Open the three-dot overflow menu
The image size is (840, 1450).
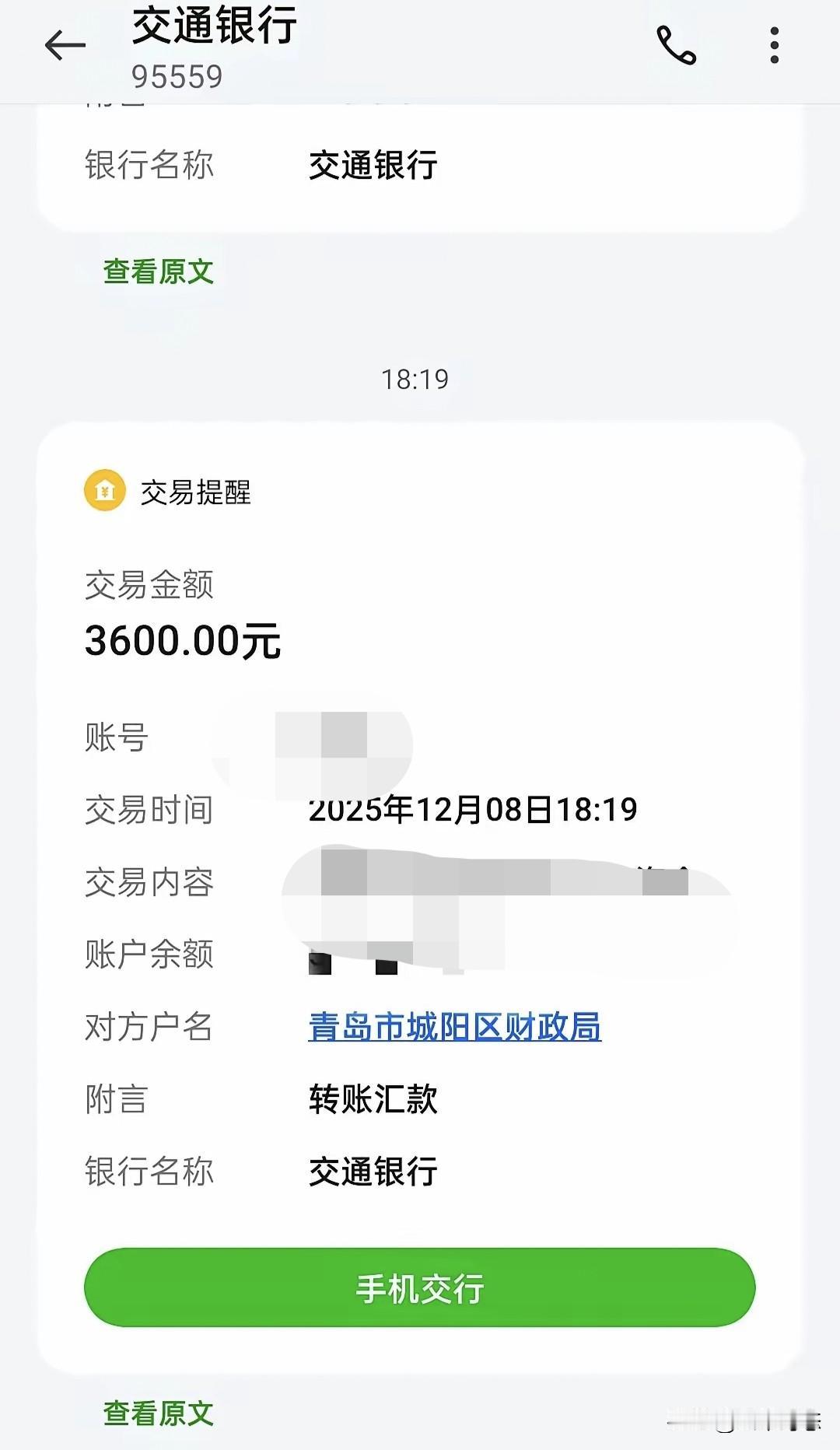772,45
